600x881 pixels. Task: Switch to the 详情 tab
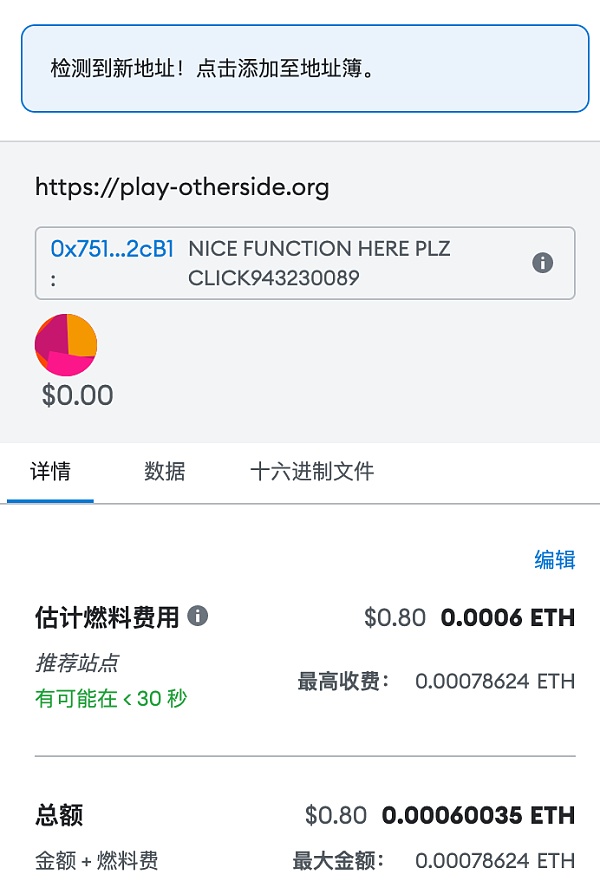[50, 471]
